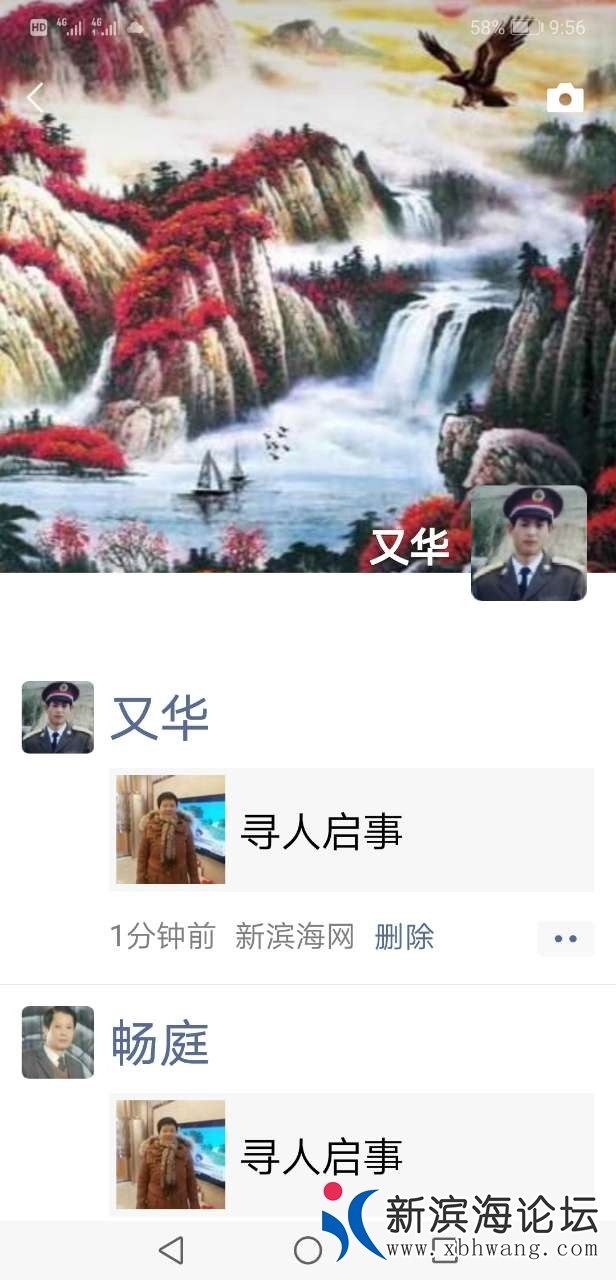Delete 又华's post with 删除
Screen dimensions: 616x1280
pos(404,937)
